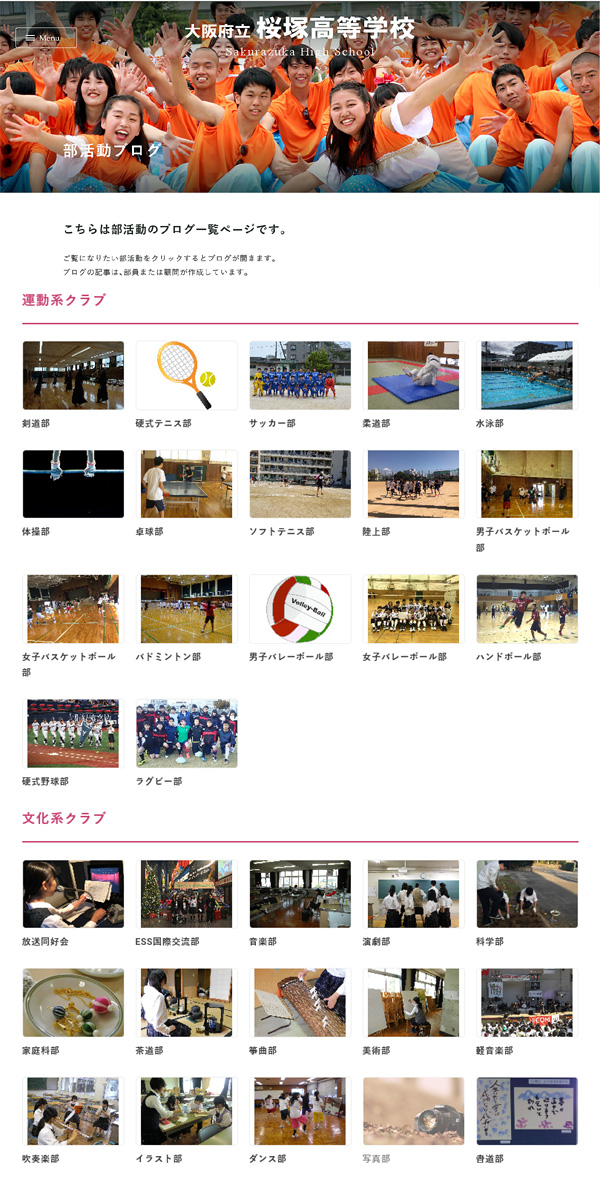Open the ラグビー部 blog
Screen dimensions: 600x1188
tap(186, 733)
